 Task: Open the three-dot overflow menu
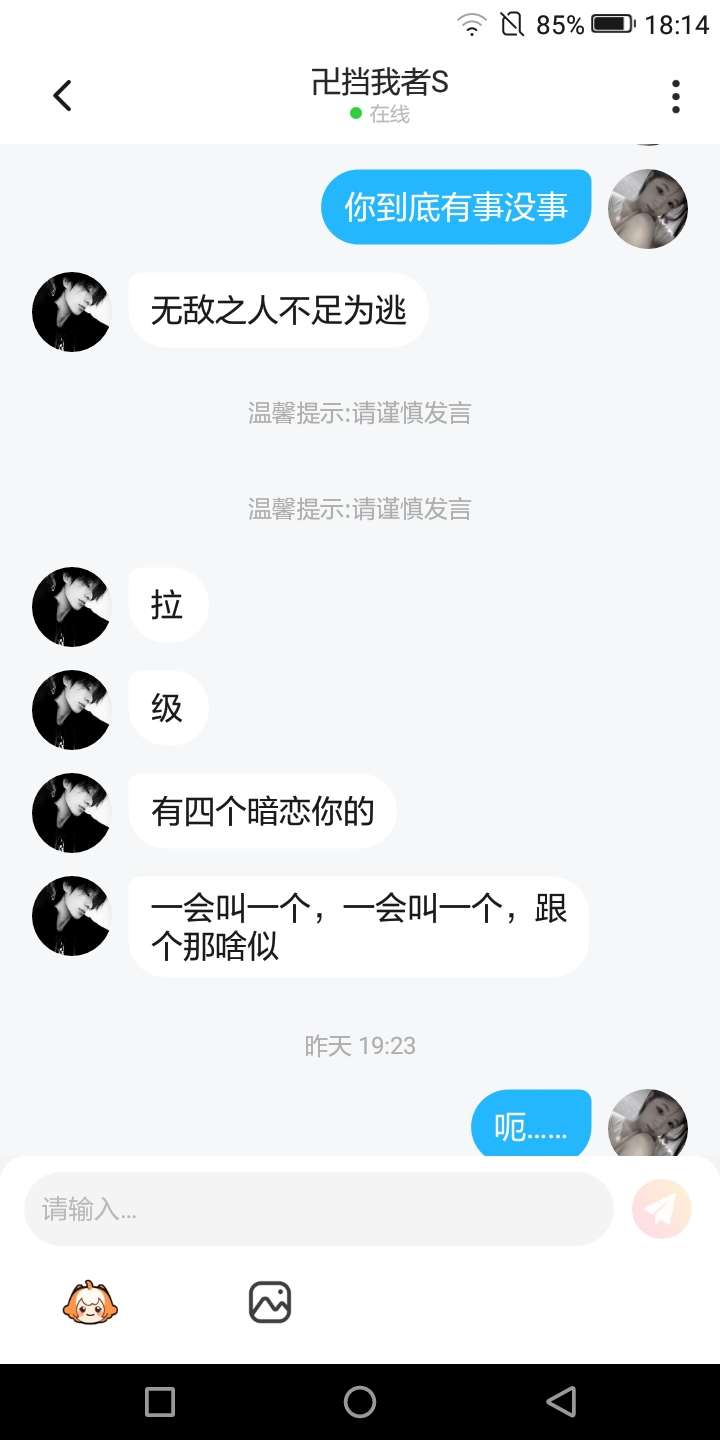pos(676,96)
